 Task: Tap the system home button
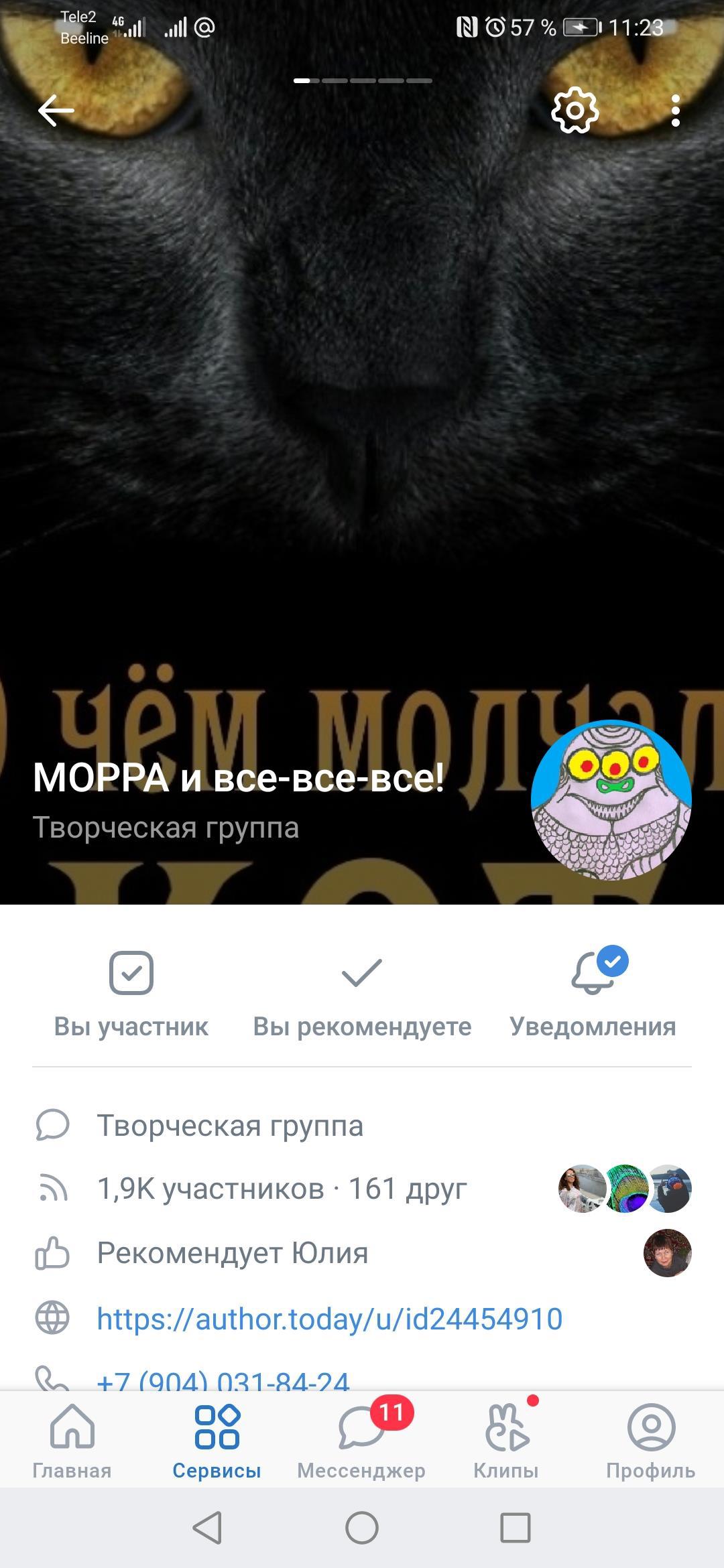point(362,1528)
